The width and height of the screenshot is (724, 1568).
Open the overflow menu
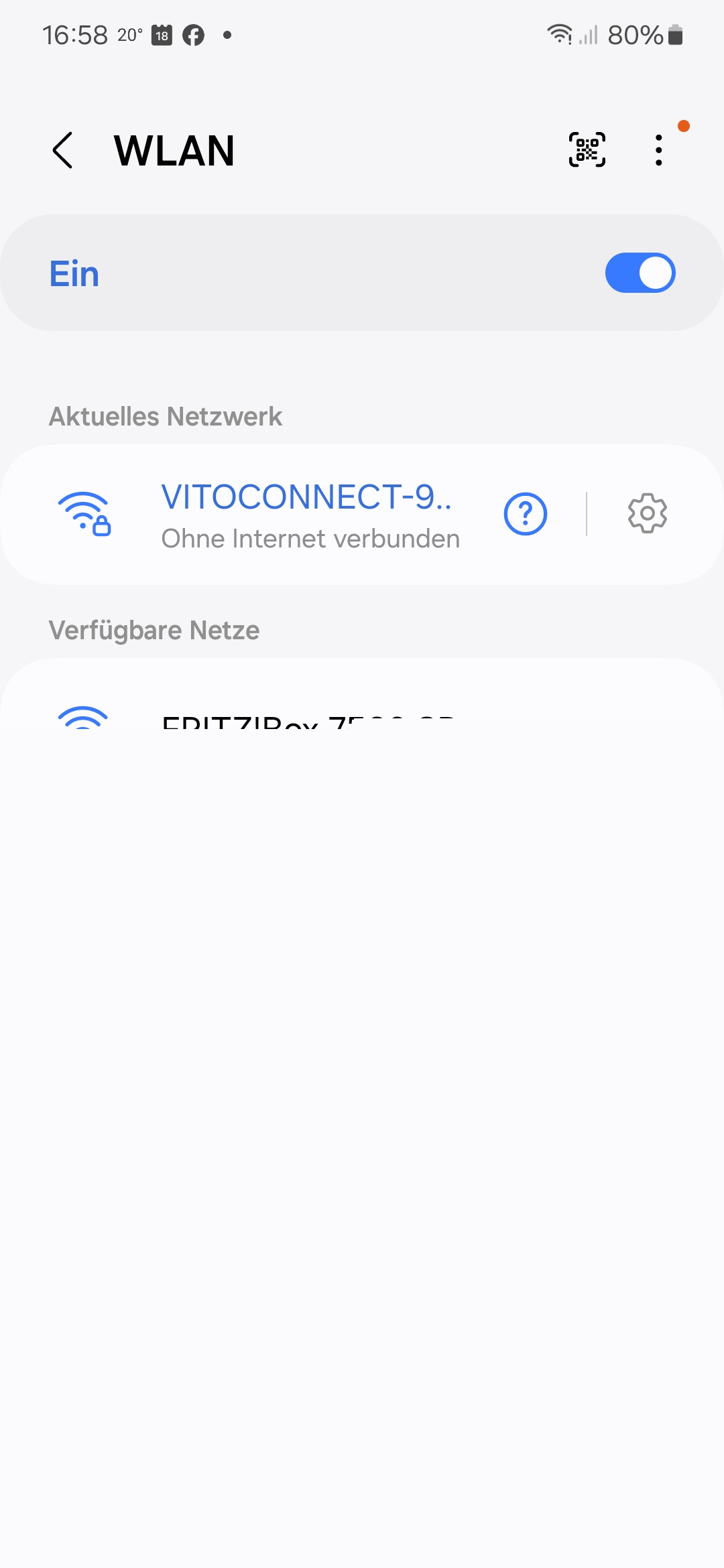659,150
